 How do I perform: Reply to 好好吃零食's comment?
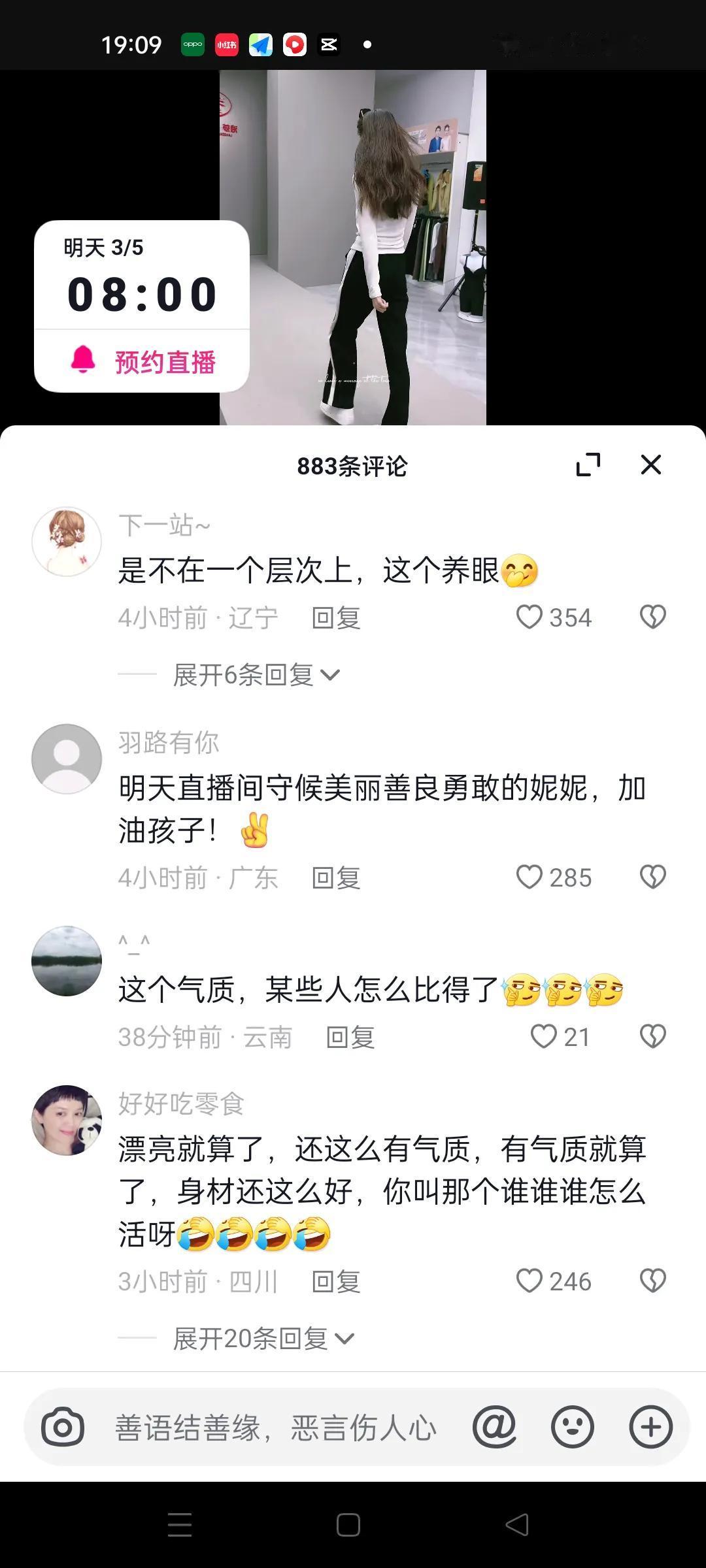click(336, 1281)
